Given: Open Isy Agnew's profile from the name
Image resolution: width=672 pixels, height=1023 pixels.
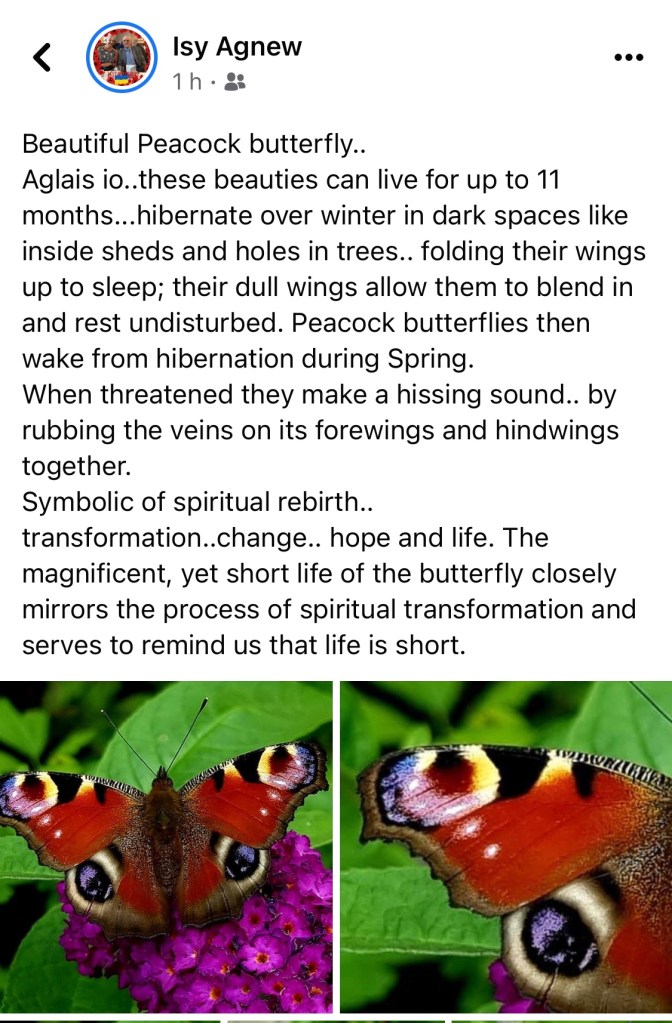Looking at the screenshot, I should tap(237, 46).
